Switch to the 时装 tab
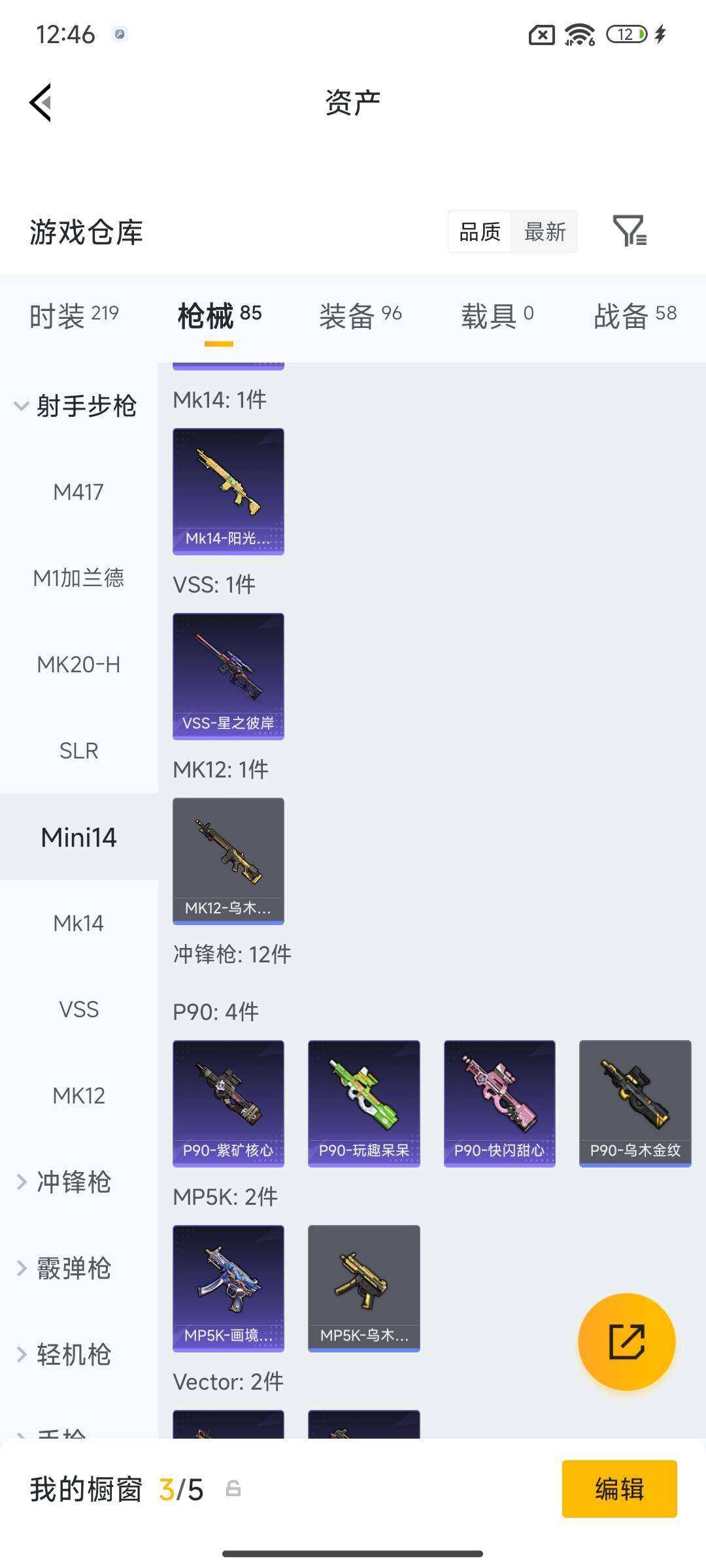706x1568 pixels. [74, 316]
